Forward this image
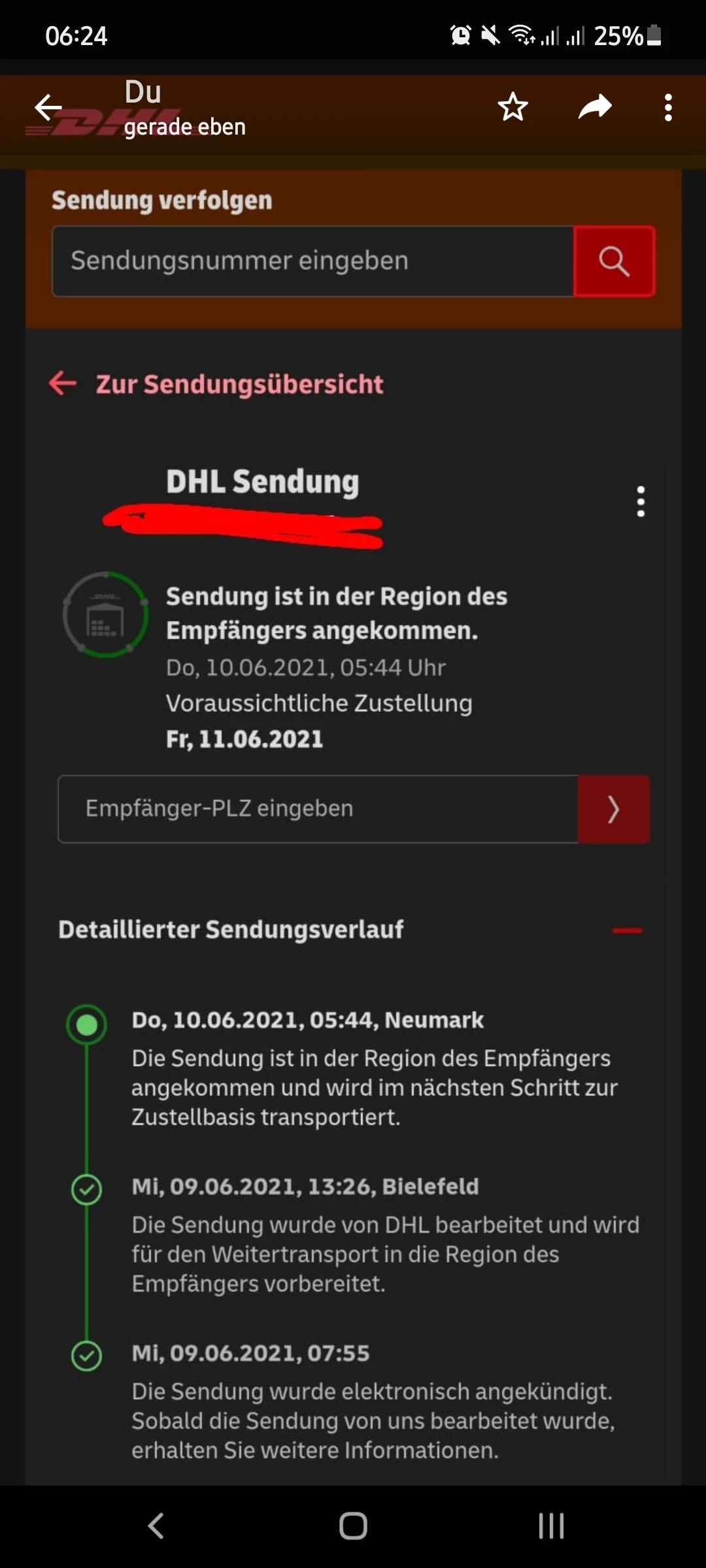Viewport: 706px width, 1568px height. click(595, 108)
